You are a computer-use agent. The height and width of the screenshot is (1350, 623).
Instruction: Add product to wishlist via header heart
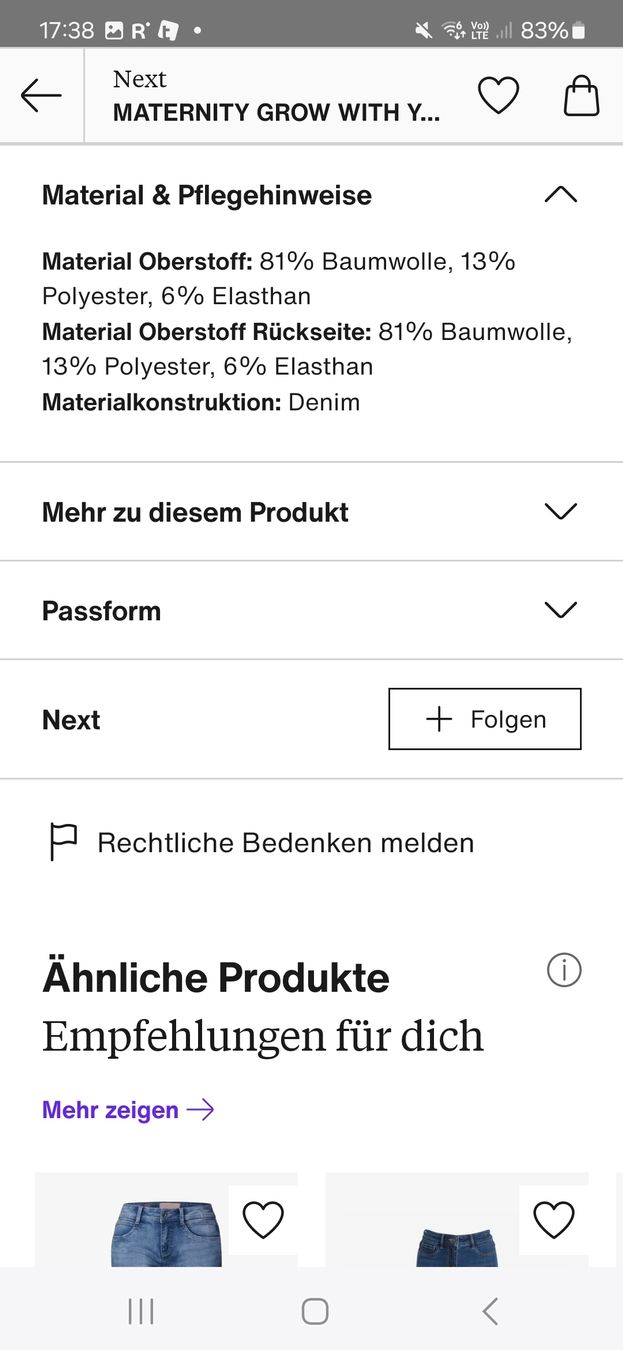(x=498, y=96)
